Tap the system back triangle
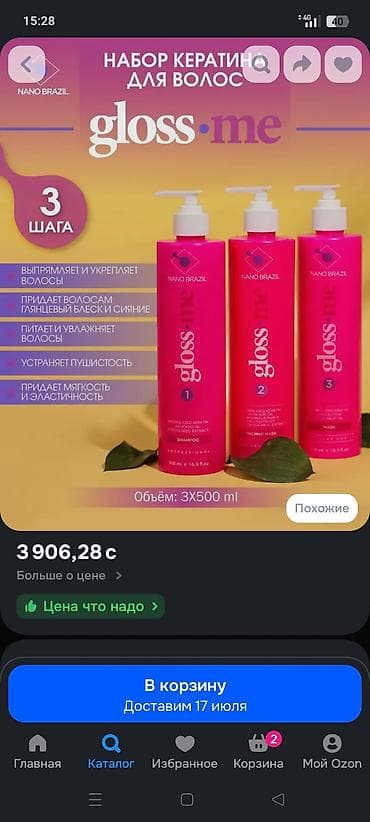This screenshot has height=822, width=370. (x=278, y=799)
